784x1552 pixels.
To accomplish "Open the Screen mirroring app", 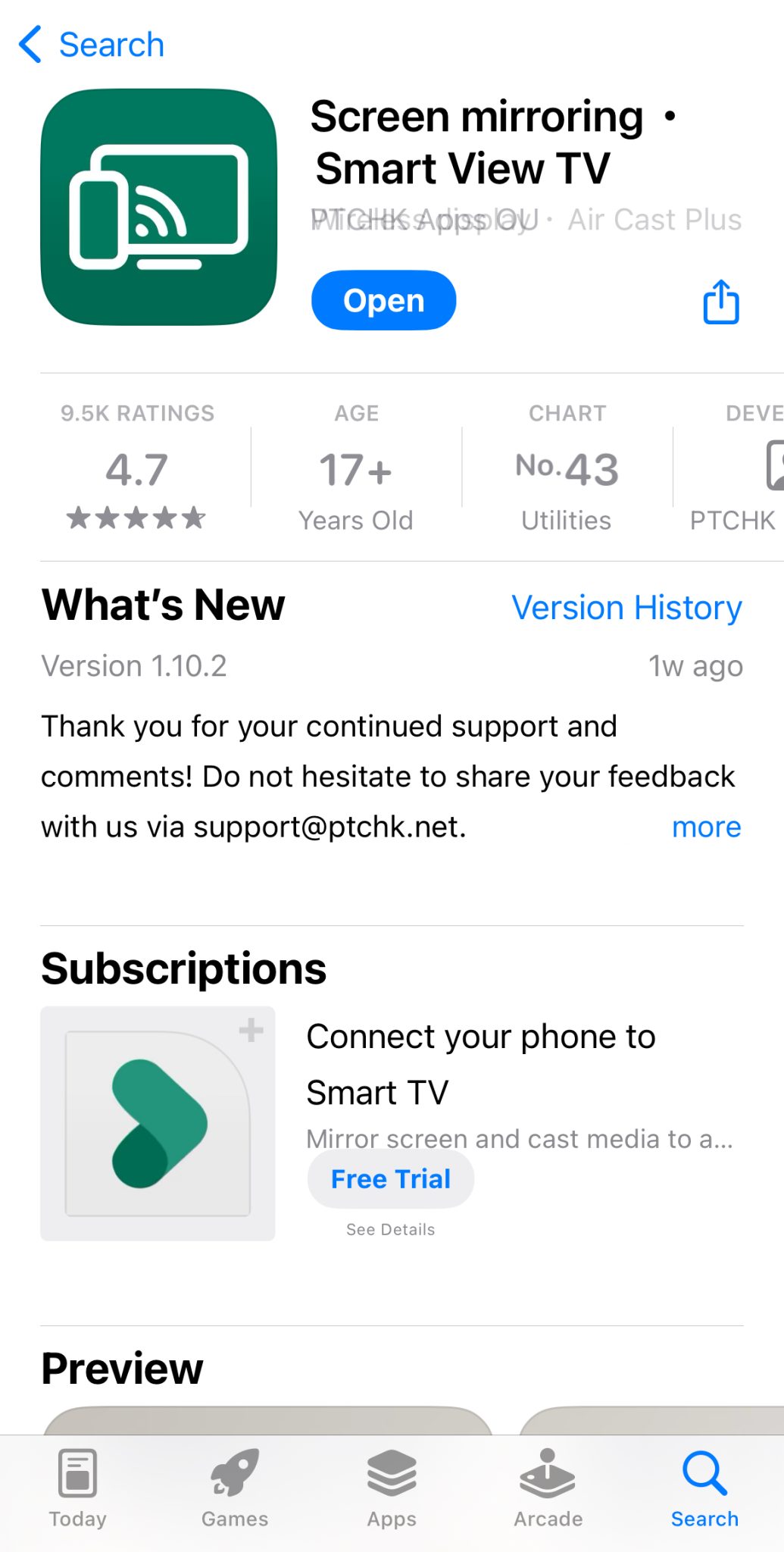I will point(383,301).
